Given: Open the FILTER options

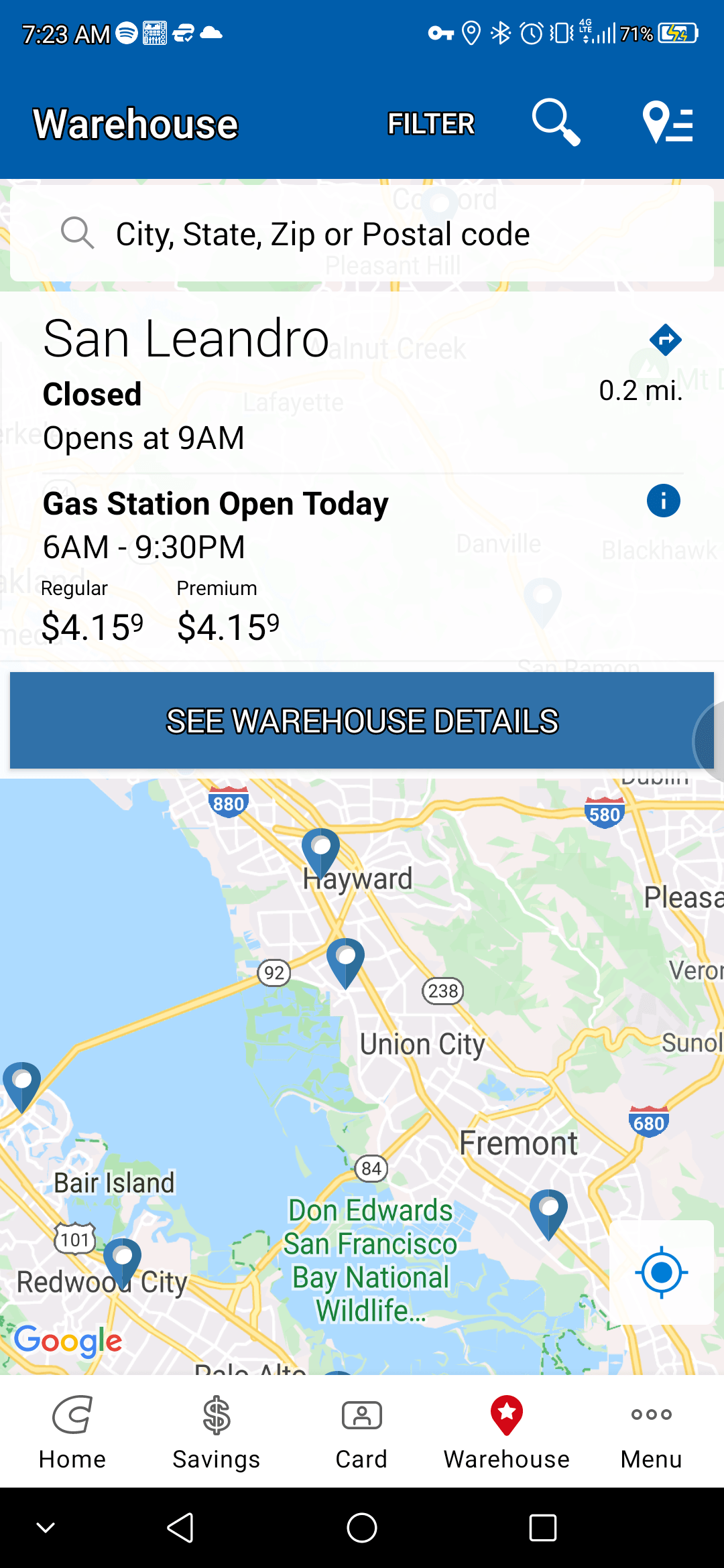Looking at the screenshot, I should point(431,124).
